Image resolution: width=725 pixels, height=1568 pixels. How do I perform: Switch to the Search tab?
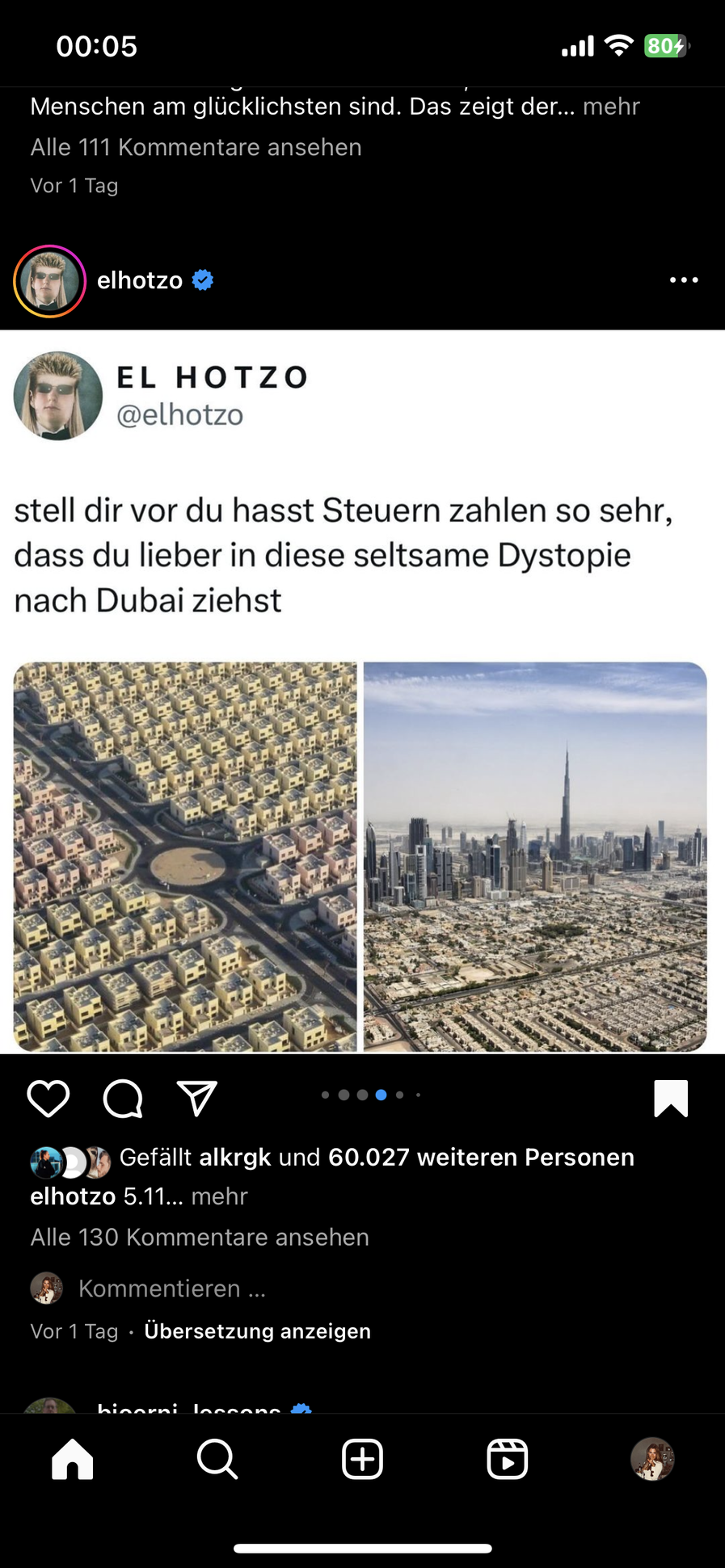tap(217, 1460)
